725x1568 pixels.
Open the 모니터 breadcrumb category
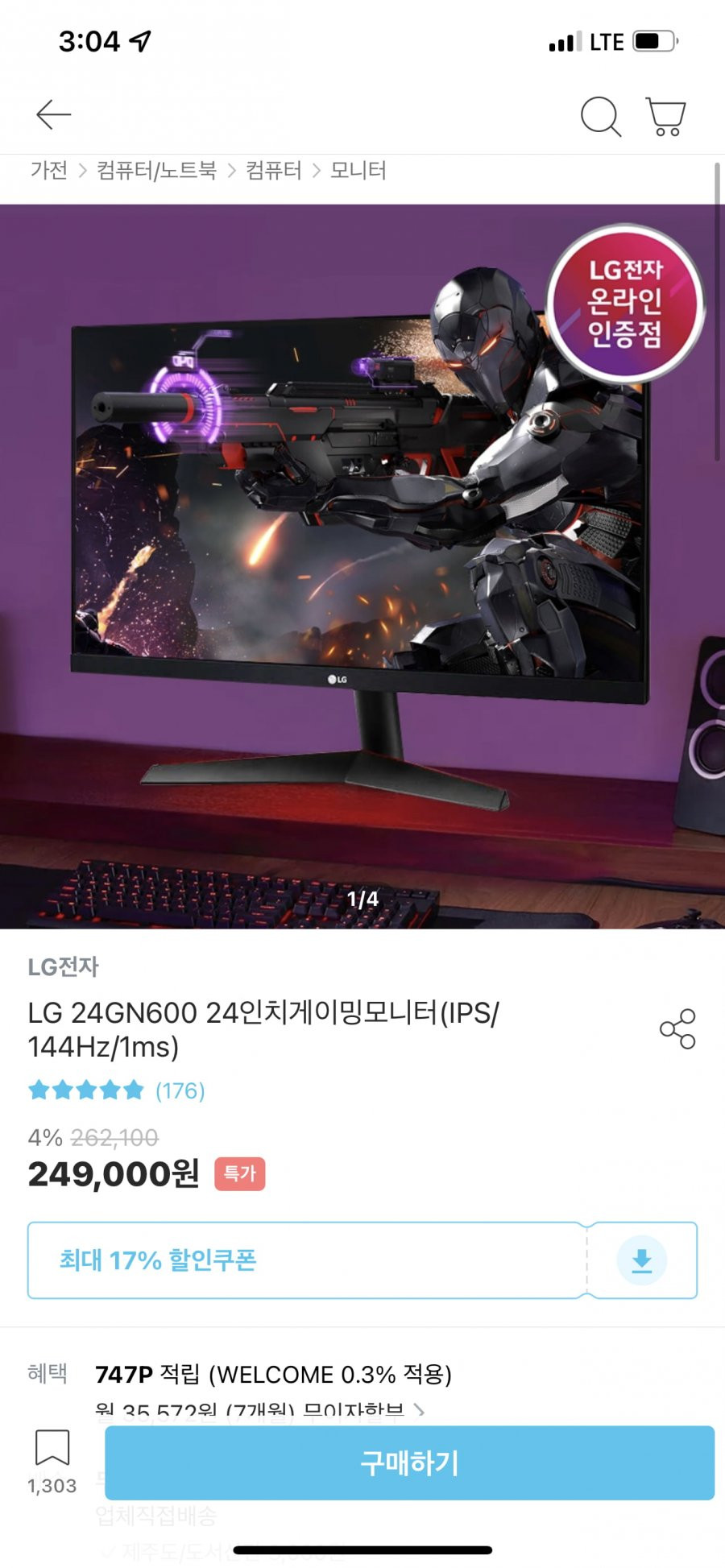(358, 171)
